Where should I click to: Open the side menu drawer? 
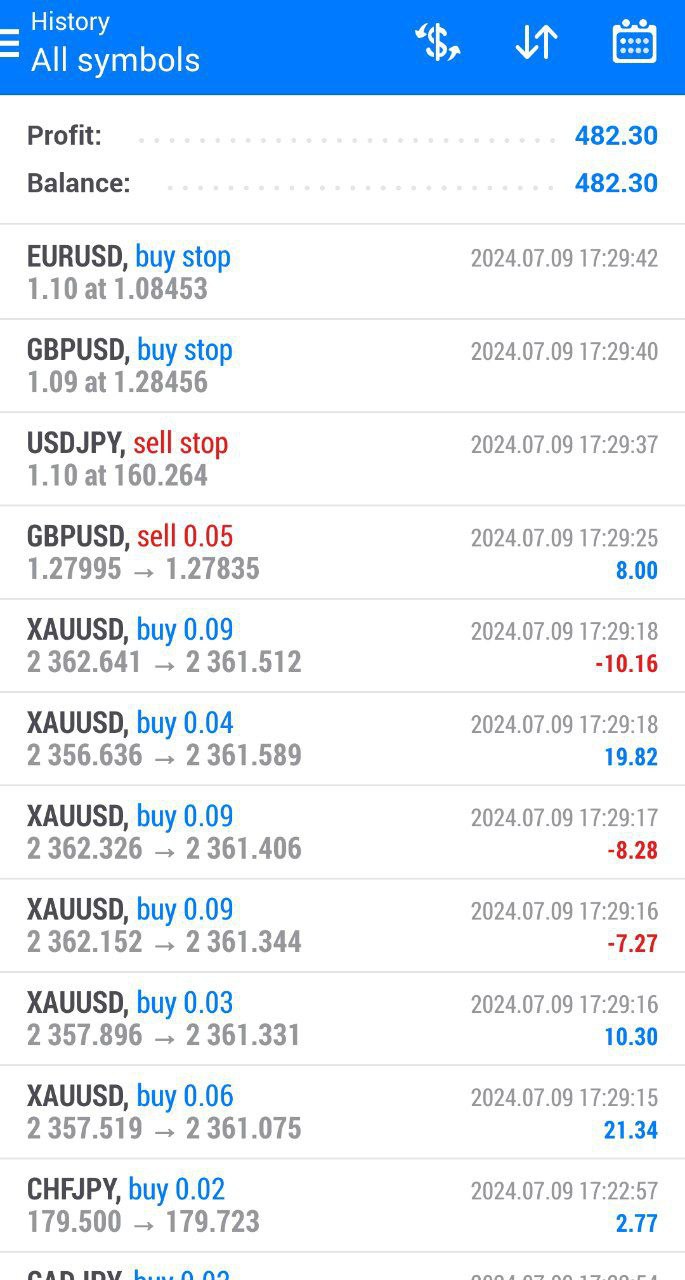point(10,43)
